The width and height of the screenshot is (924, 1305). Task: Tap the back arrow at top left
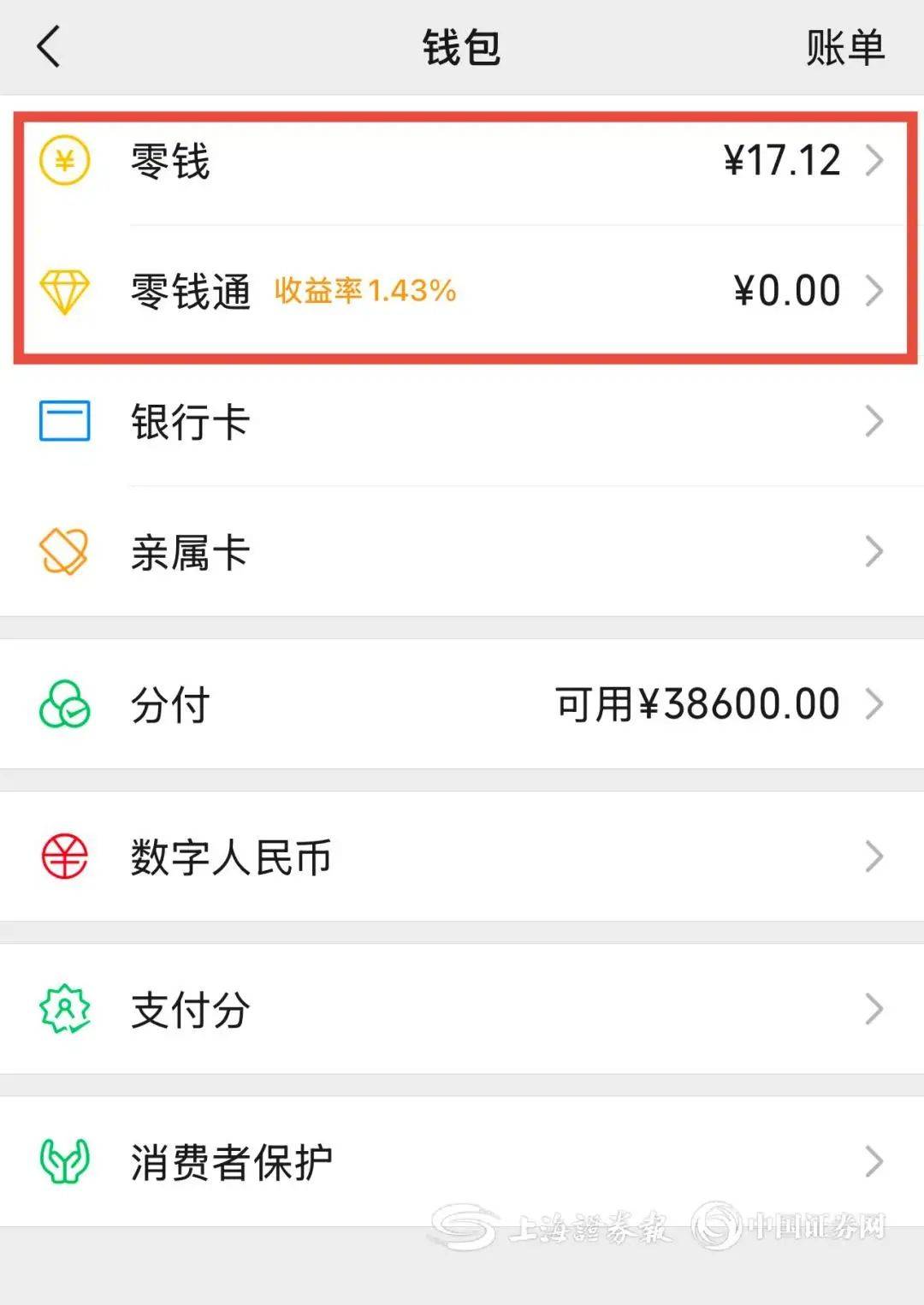coord(49,47)
